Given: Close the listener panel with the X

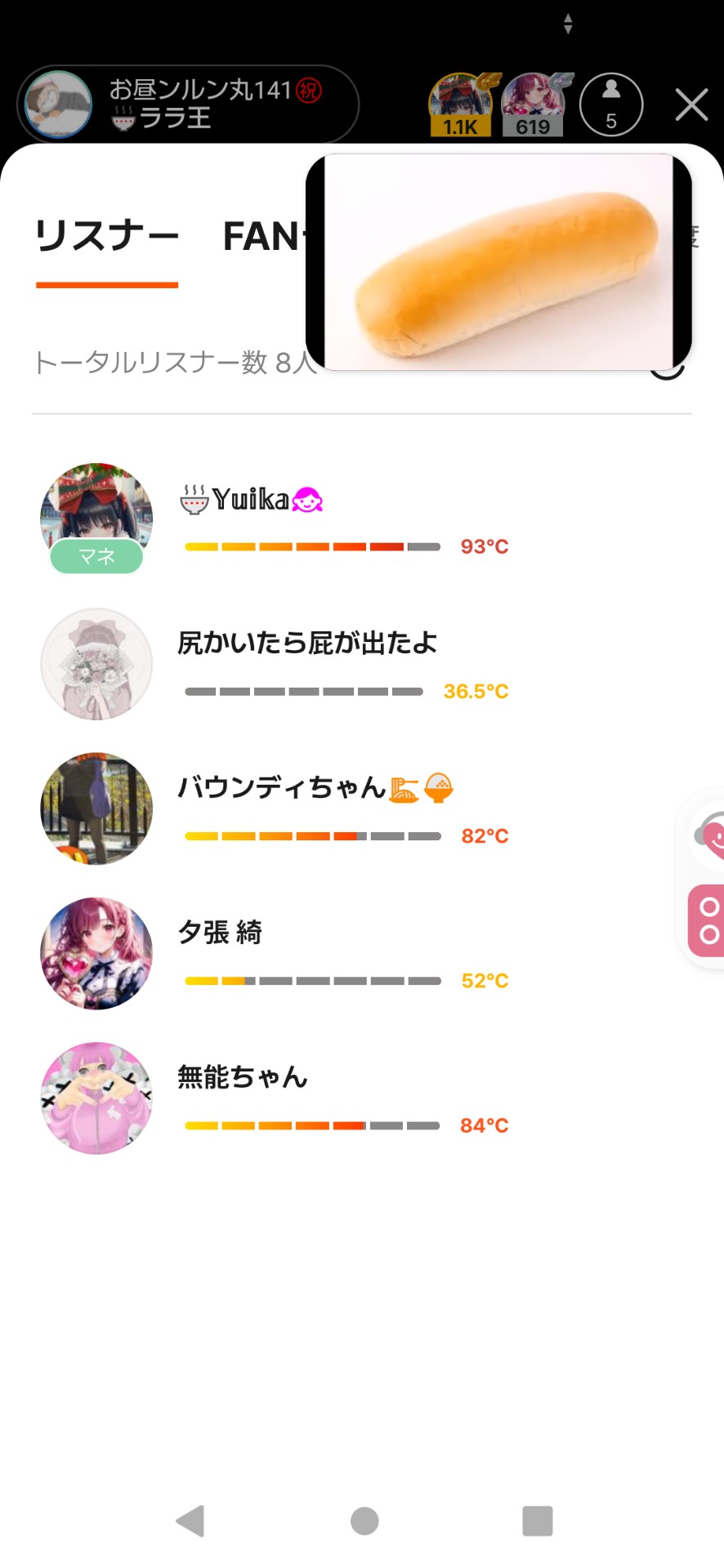Looking at the screenshot, I should coord(691,105).
